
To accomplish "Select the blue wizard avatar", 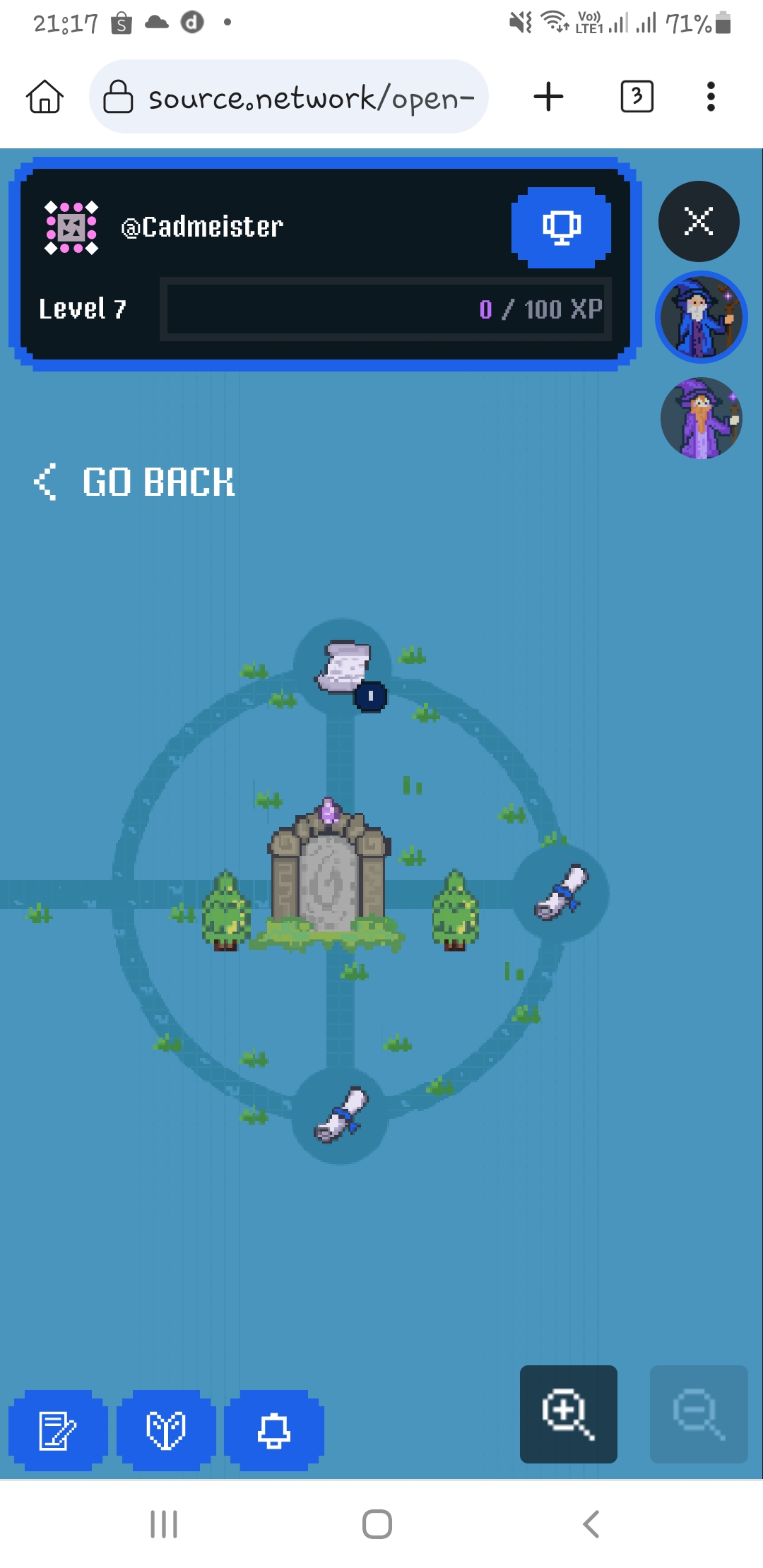I will pyautogui.click(x=701, y=317).
